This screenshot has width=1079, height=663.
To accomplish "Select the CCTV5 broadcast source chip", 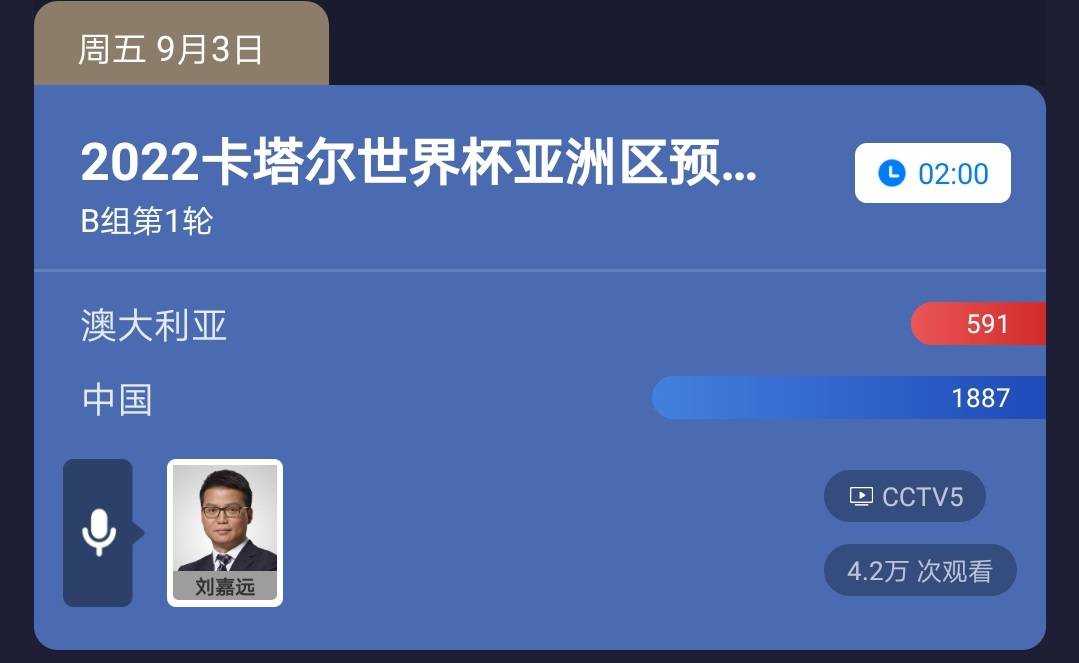I will coord(905,496).
